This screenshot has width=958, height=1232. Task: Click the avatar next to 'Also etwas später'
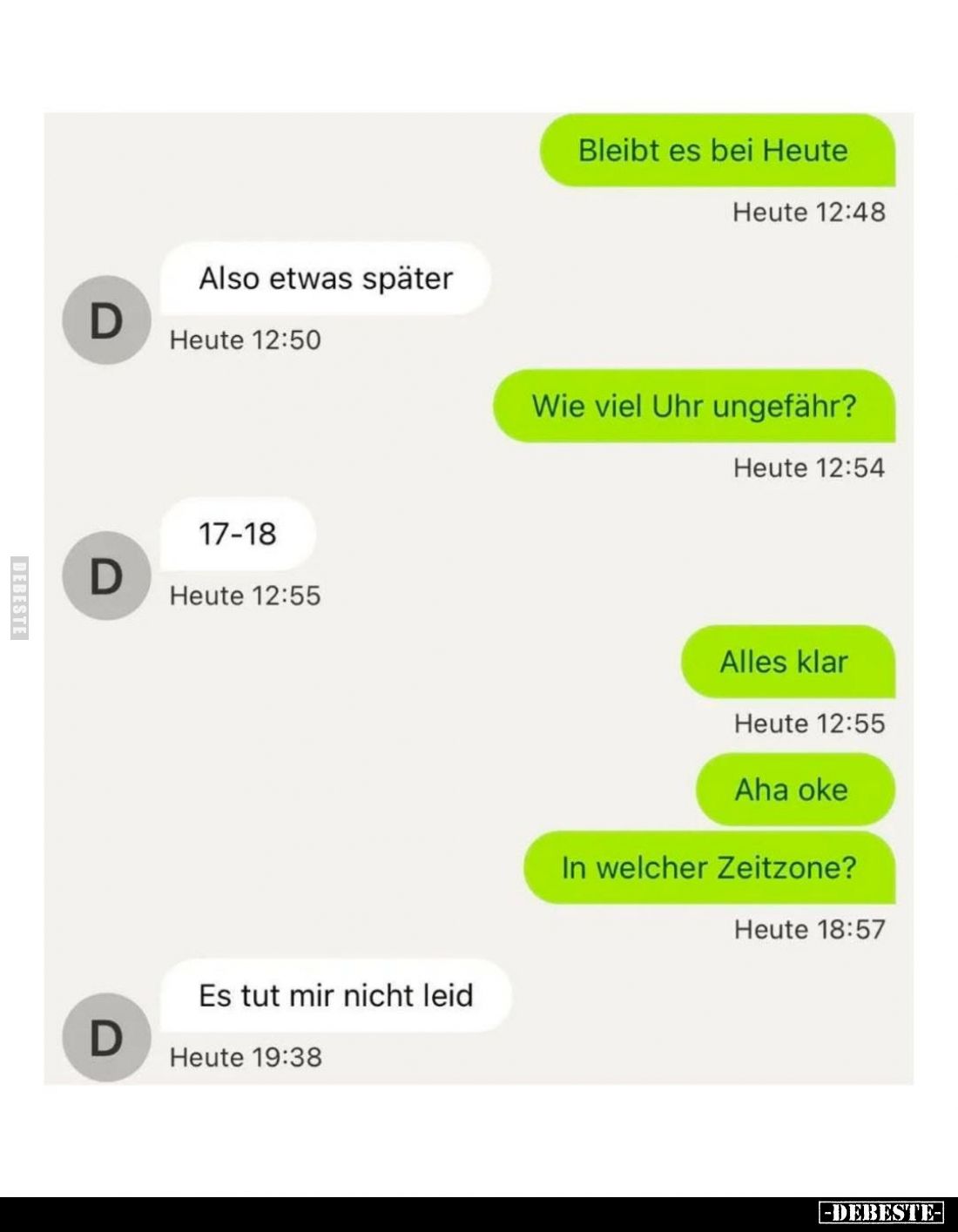pyautogui.click(x=105, y=320)
